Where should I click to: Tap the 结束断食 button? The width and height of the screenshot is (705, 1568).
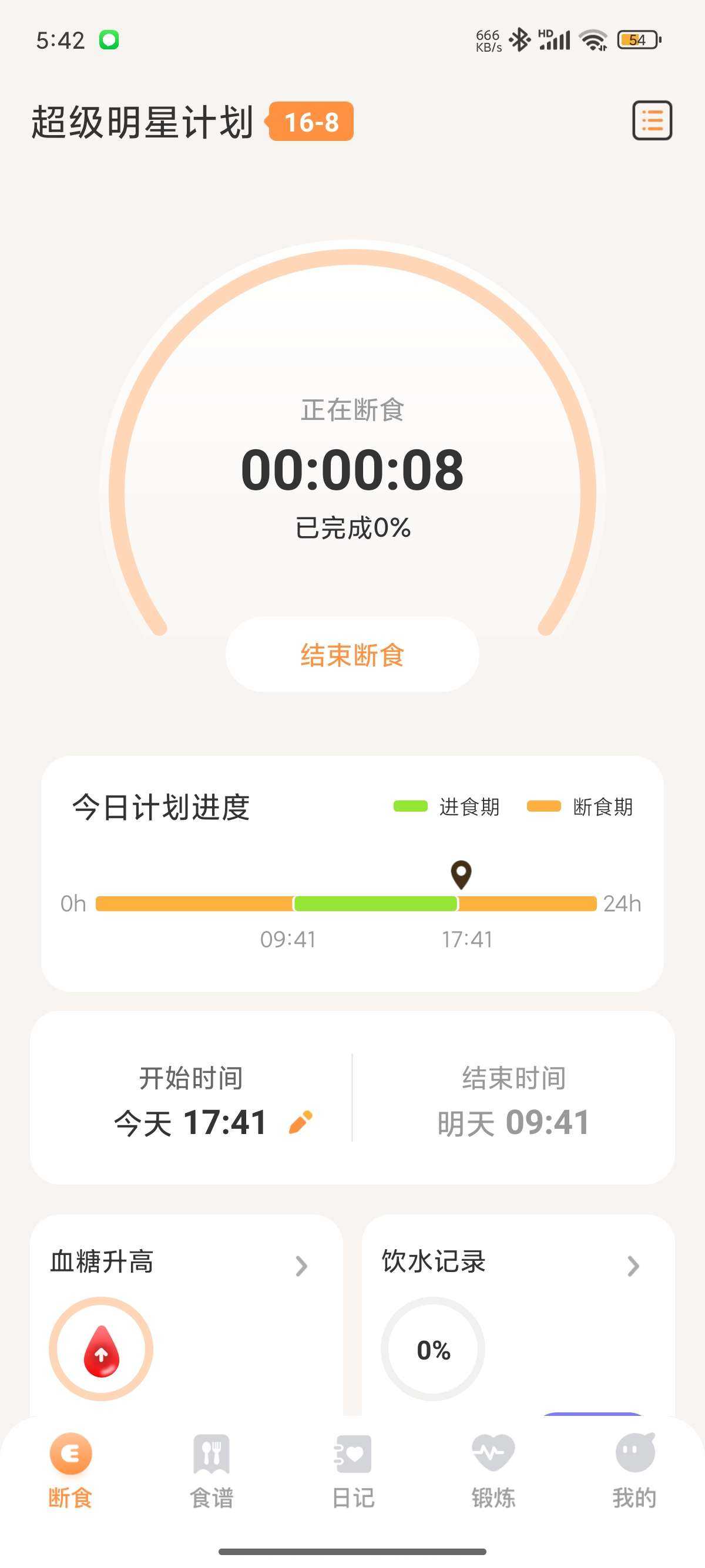(352, 655)
